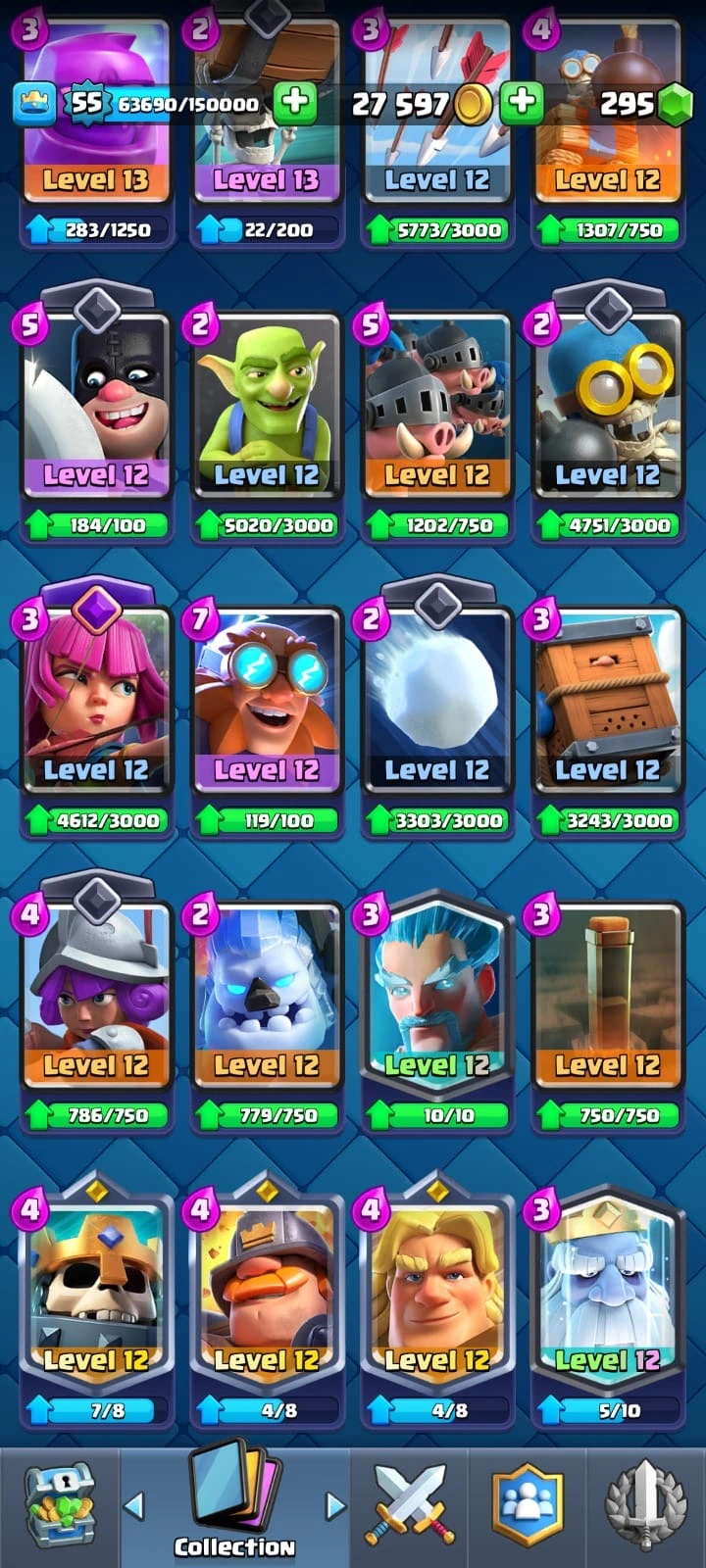Add experience via green plus button
The width and height of the screenshot is (706, 1568).
[294, 102]
